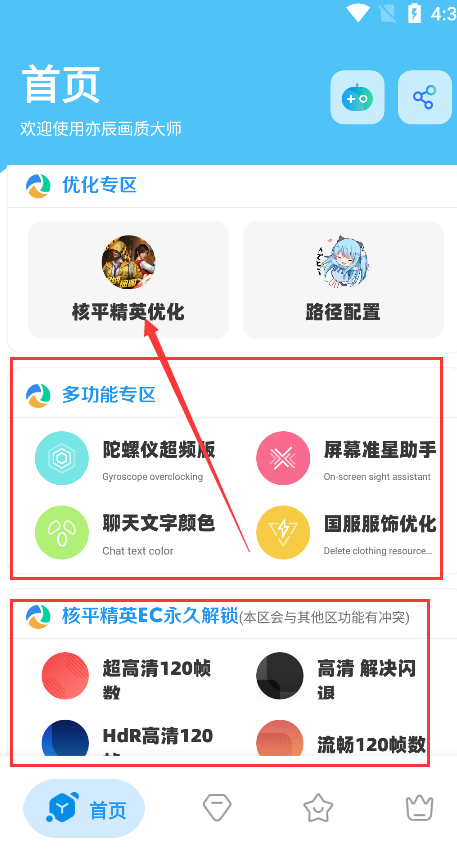Select 超高清120帧数 option
The width and height of the screenshot is (457, 854).
pyautogui.click(x=129, y=677)
